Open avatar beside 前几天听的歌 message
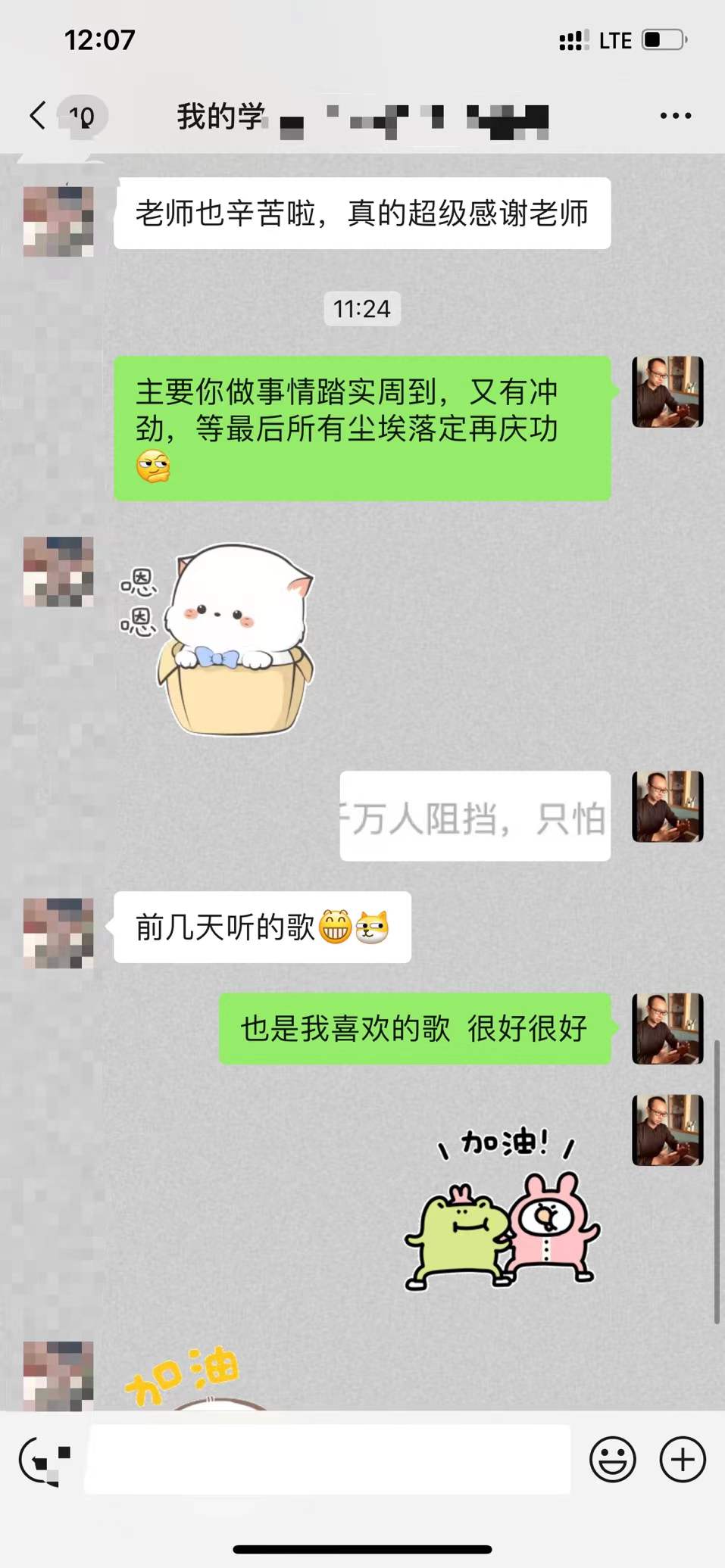The image size is (725, 1568). (x=58, y=933)
